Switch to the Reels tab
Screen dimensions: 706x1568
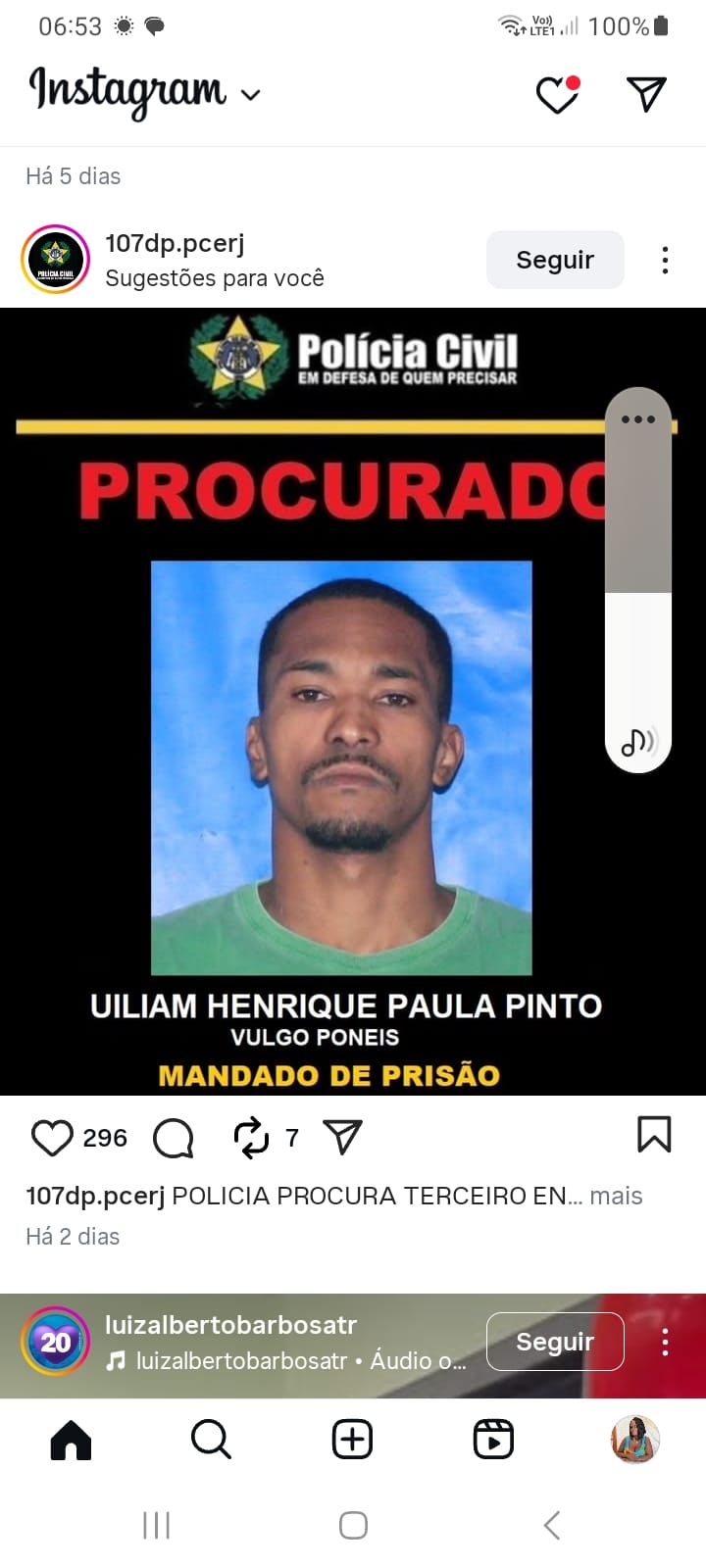pos(493,1440)
